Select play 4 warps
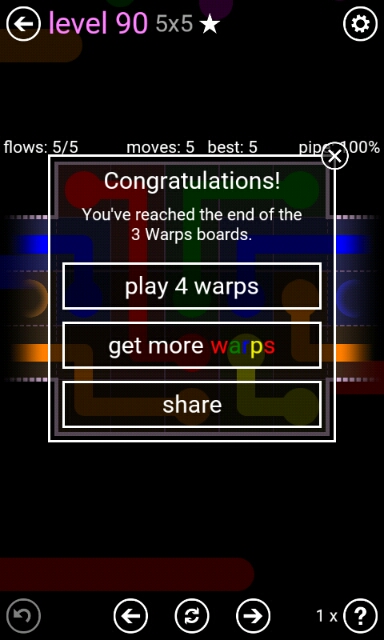The image size is (384, 640). (x=192, y=286)
